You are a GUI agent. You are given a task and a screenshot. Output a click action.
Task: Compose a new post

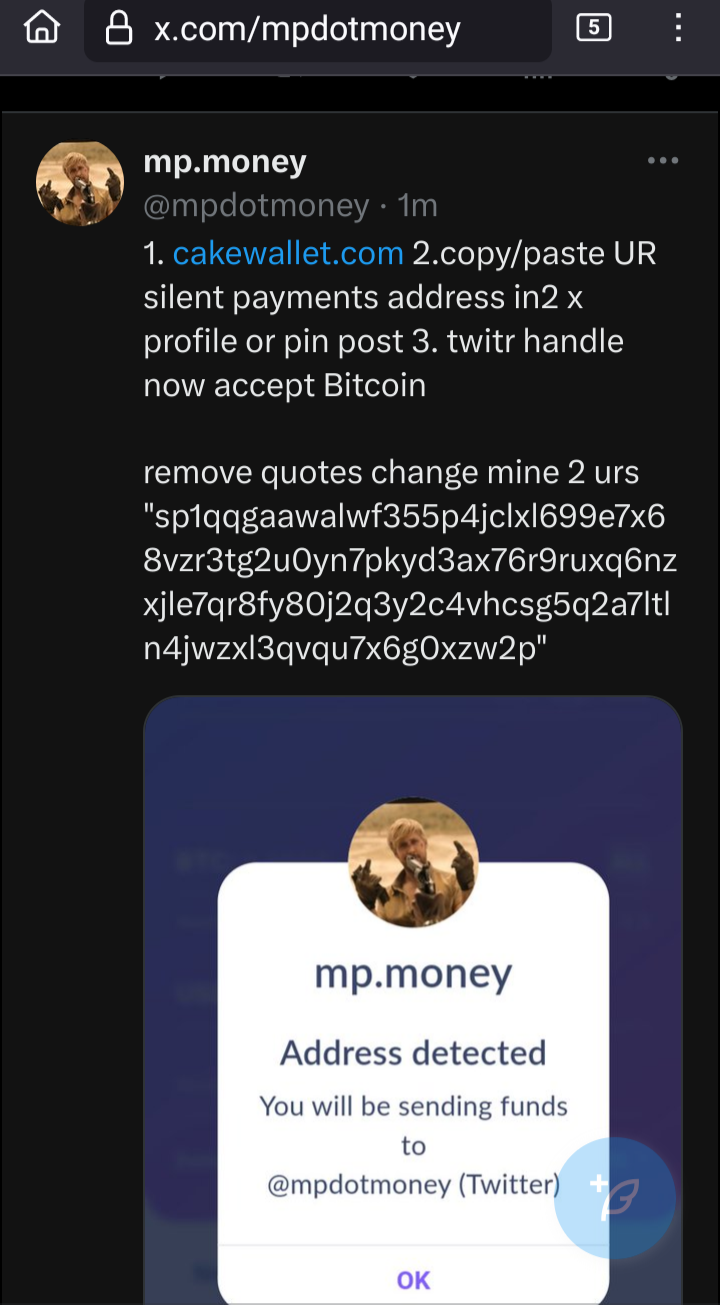click(x=614, y=1197)
